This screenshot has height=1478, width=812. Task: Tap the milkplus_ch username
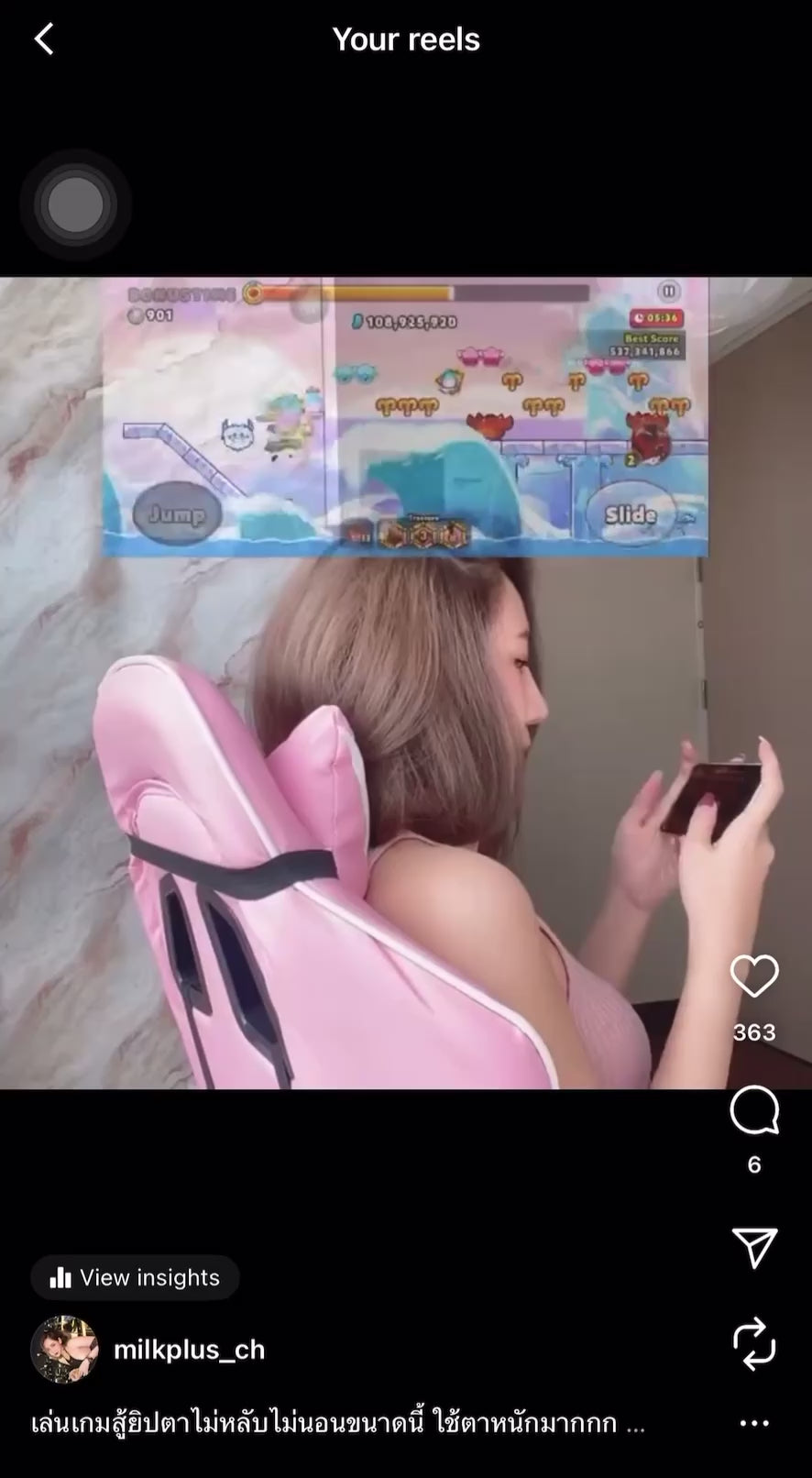pos(189,1350)
